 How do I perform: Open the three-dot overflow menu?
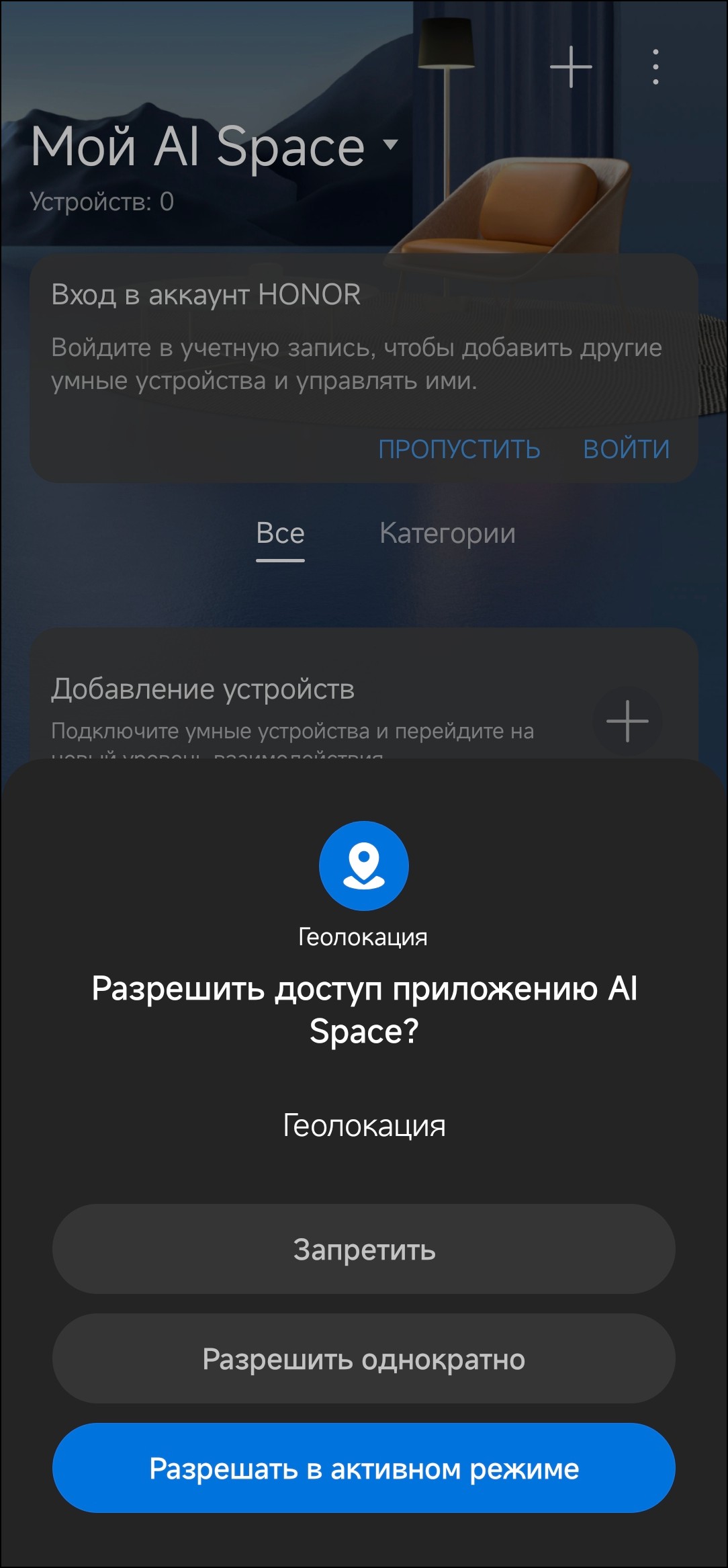(x=655, y=67)
